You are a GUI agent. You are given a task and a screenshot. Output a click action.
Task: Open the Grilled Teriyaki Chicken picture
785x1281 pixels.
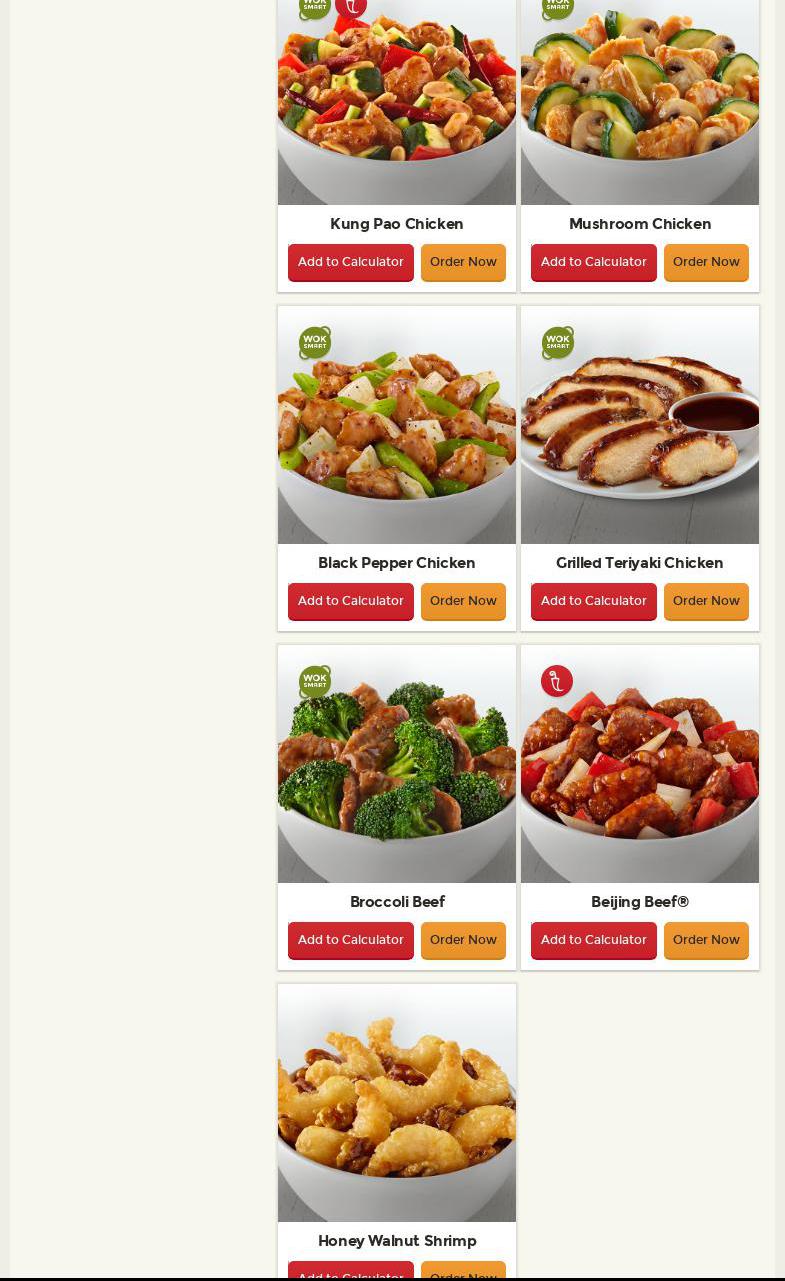click(640, 425)
